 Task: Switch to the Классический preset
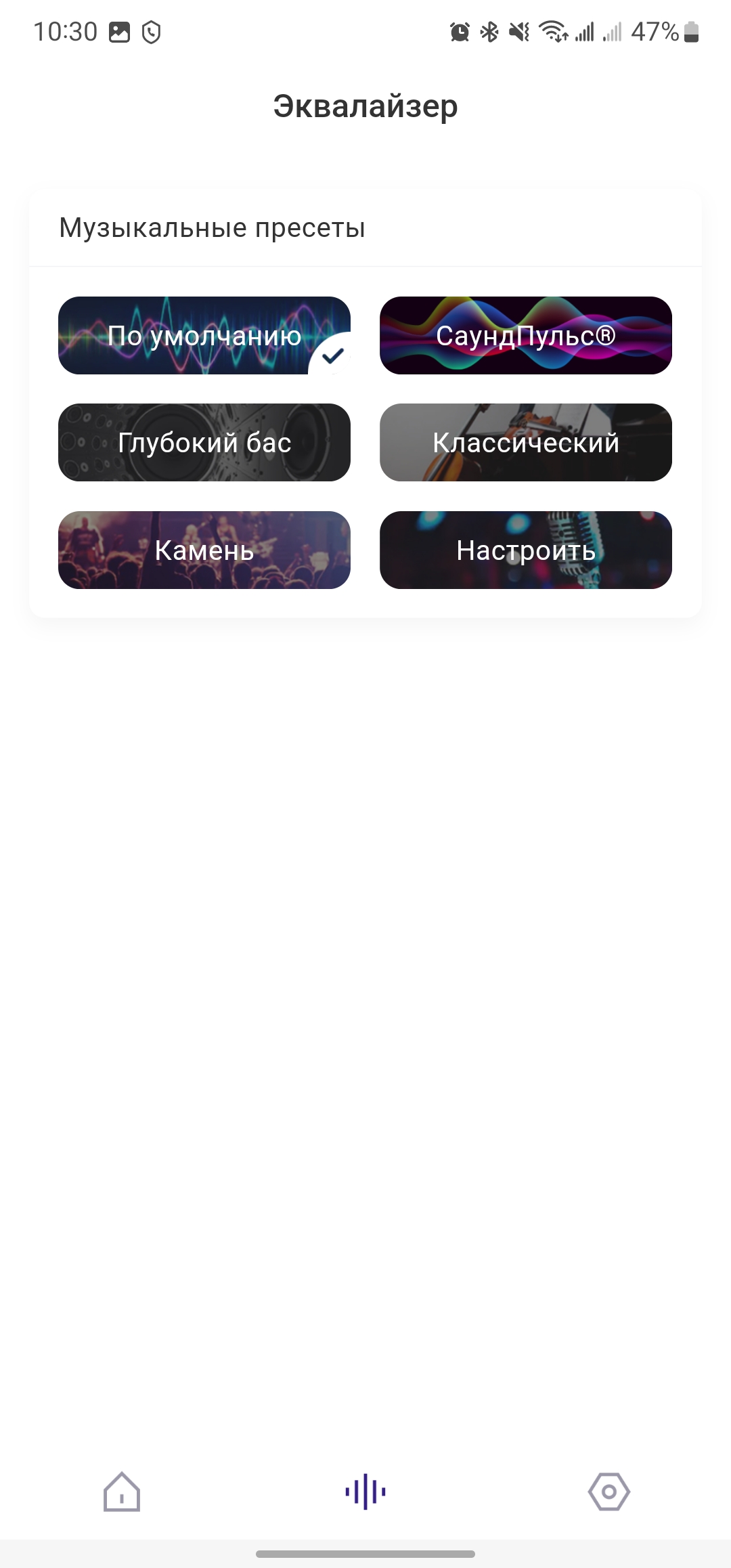coord(526,442)
